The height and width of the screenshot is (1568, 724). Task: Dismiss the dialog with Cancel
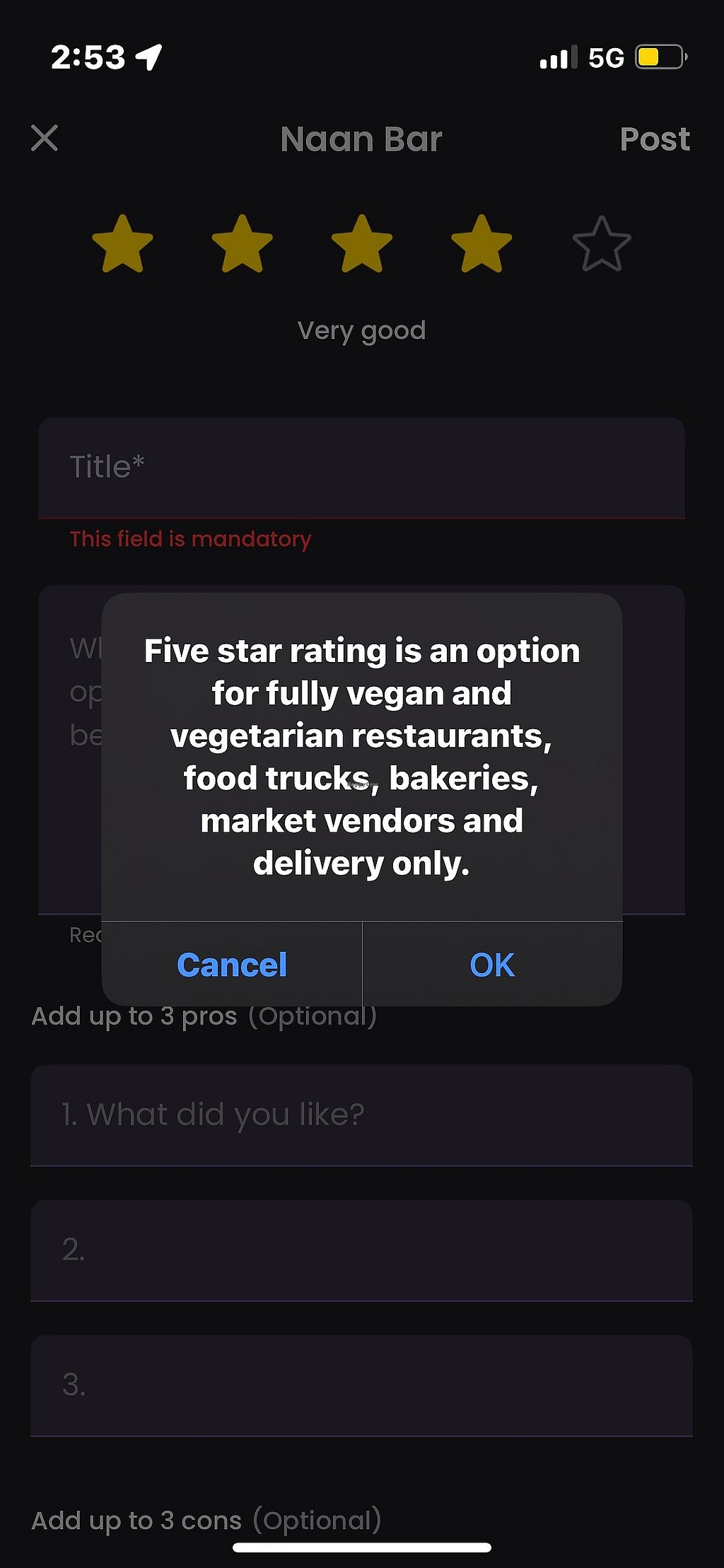click(x=232, y=964)
